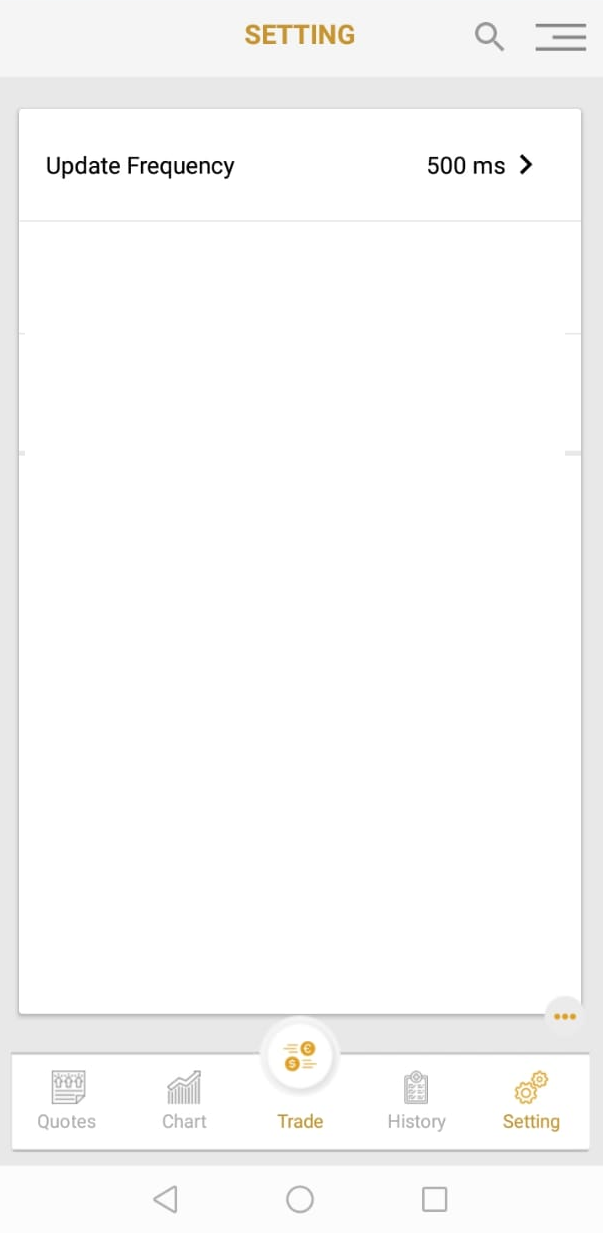Tap the floating three-dots button
Image resolution: width=603 pixels, height=1233 pixels.
pyautogui.click(x=565, y=1016)
